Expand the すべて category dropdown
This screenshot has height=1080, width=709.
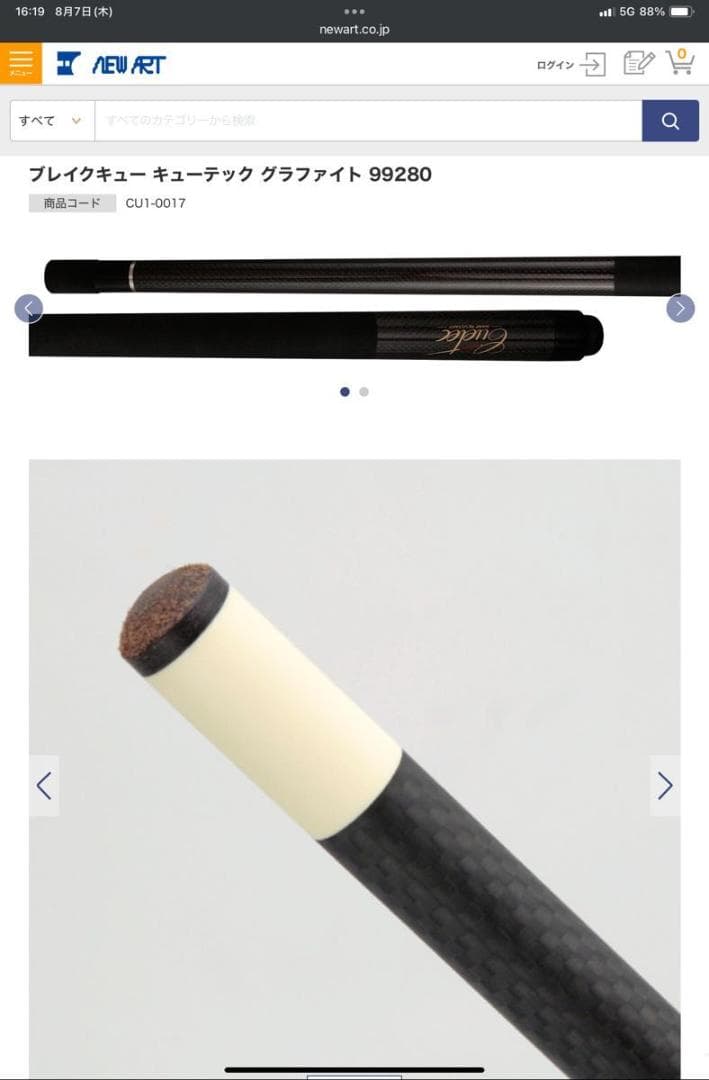(52, 121)
